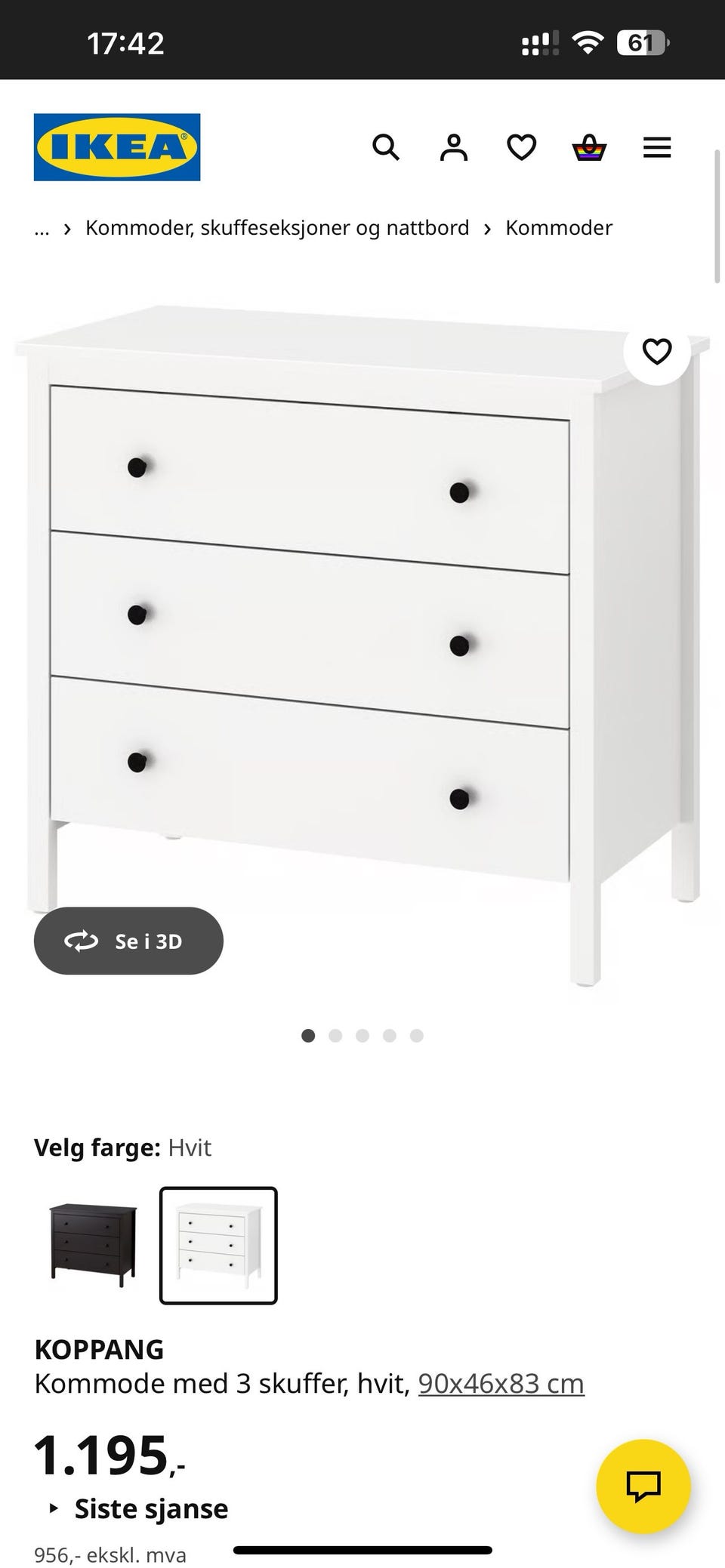Viewport: 725px width, 1568px height.
Task: Open the main white dresser image
Action: [362, 642]
